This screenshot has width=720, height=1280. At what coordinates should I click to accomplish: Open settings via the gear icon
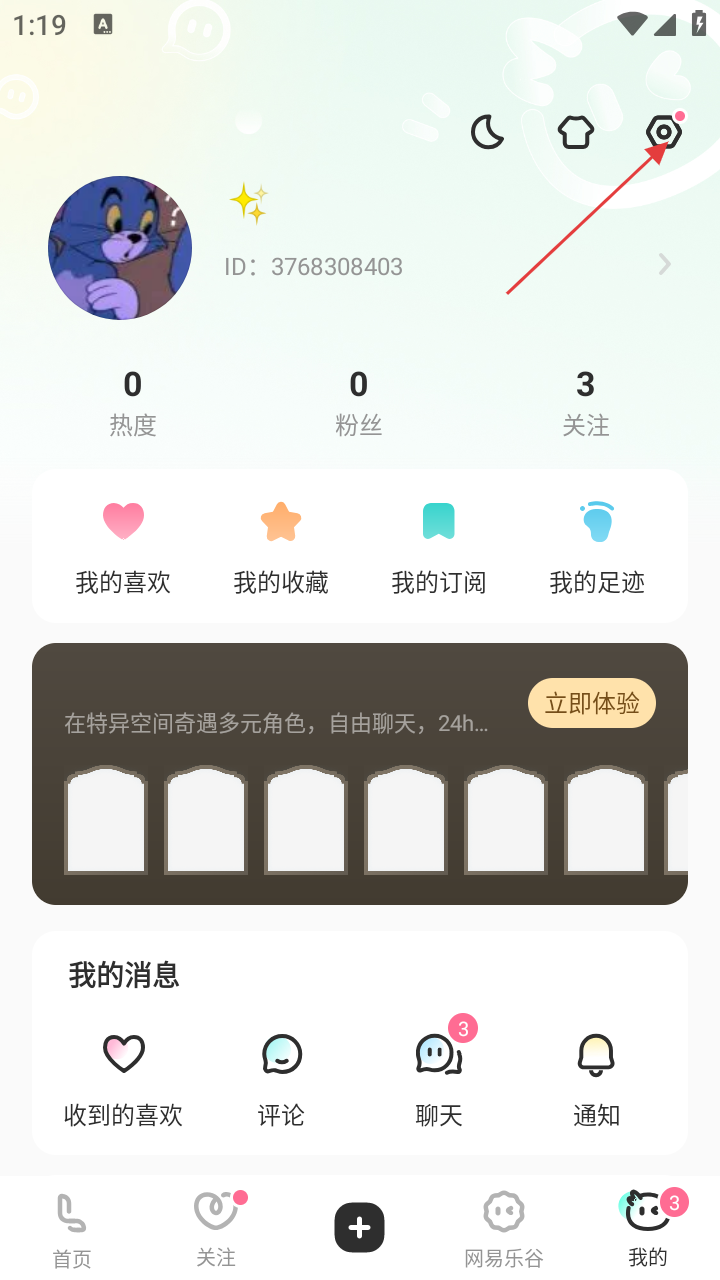click(663, 131)
